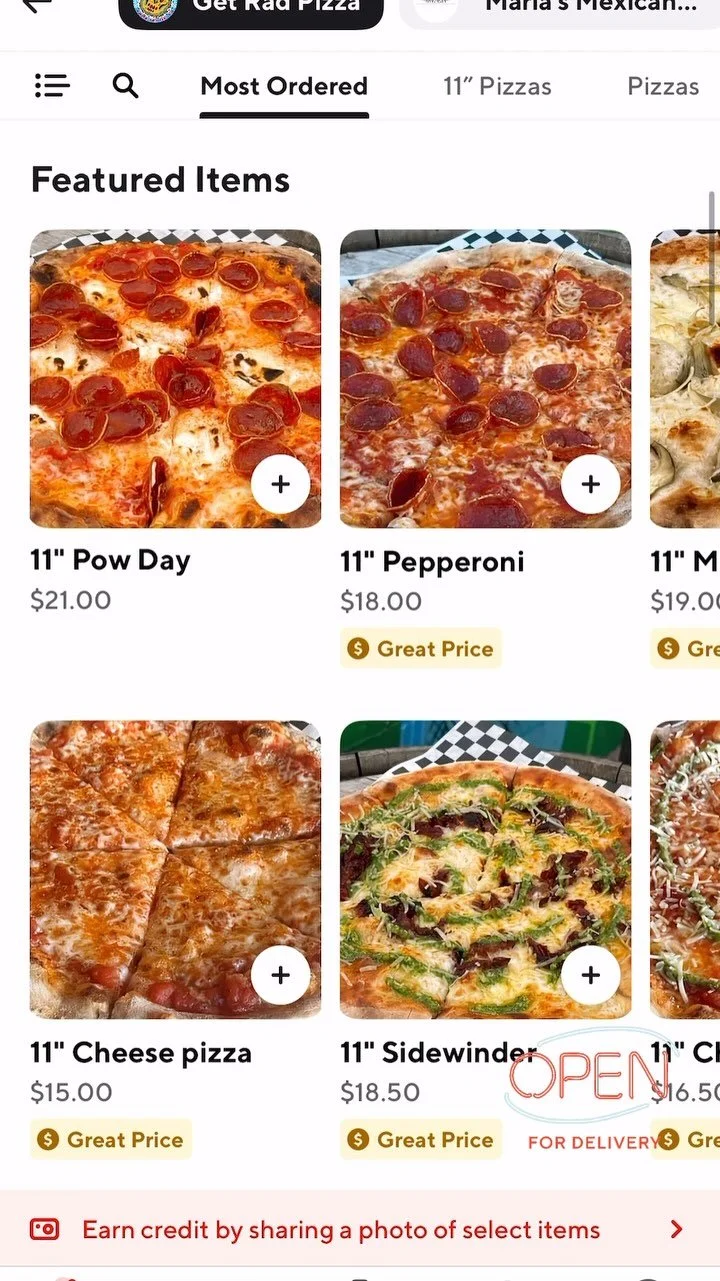
Task: Add 11" Pepperoni to cart
Action: click(x=590, y=484)
